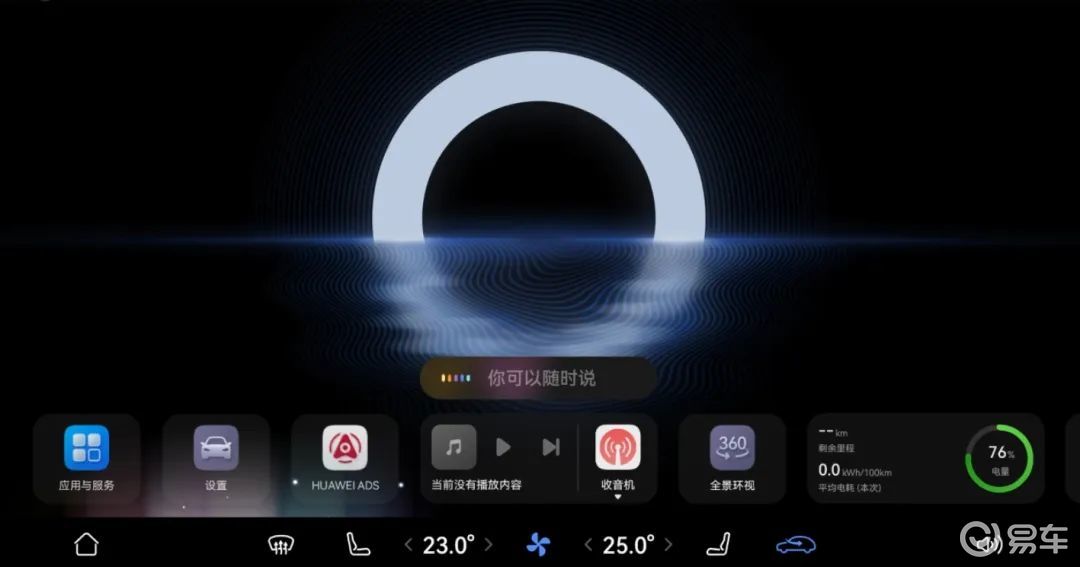Activate voice assistant 你可以随时说
Image resolution: width=1080 pixels, height=567 pixels.
tap(540, 379)
